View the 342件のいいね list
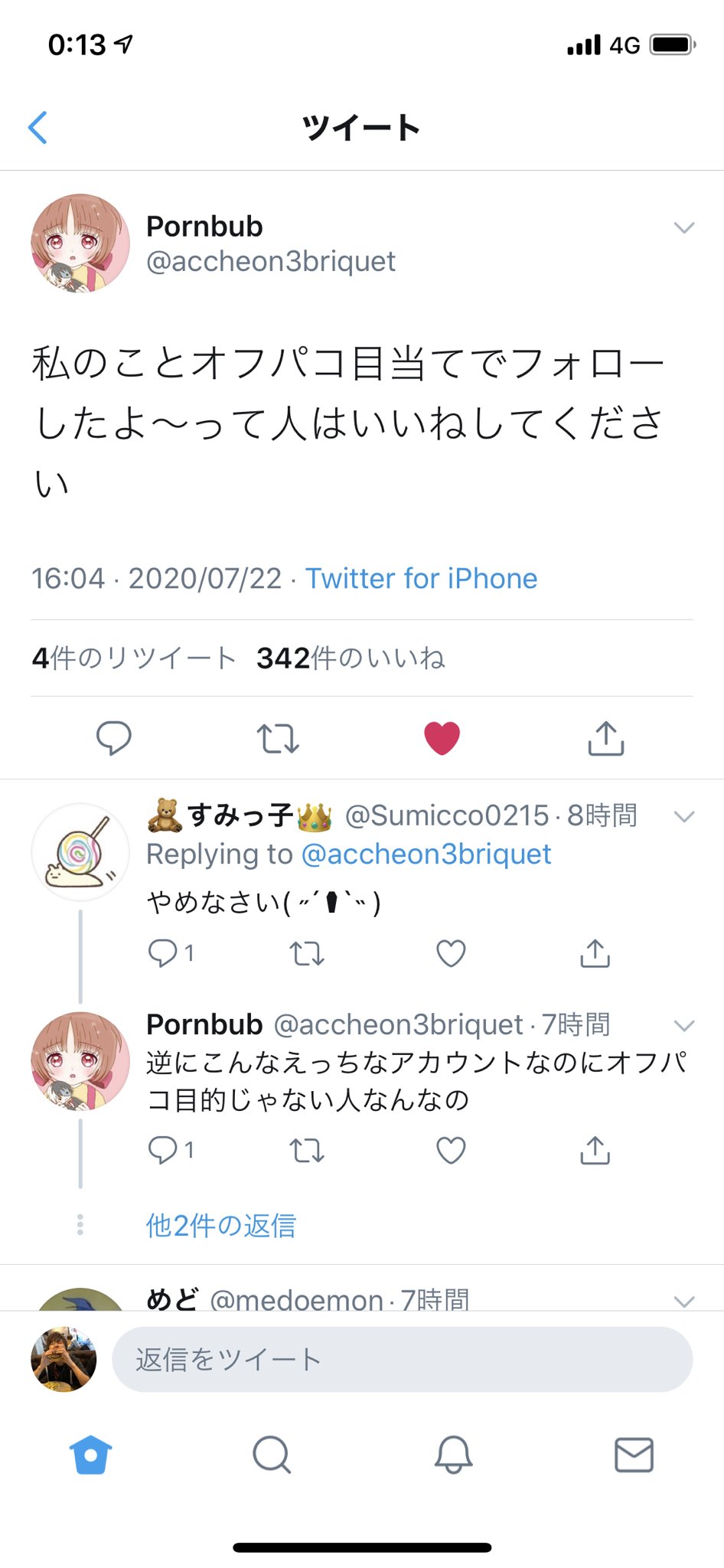Viewport: 724px width, 1568px height. pyautogui.click(x=351, y=658)
